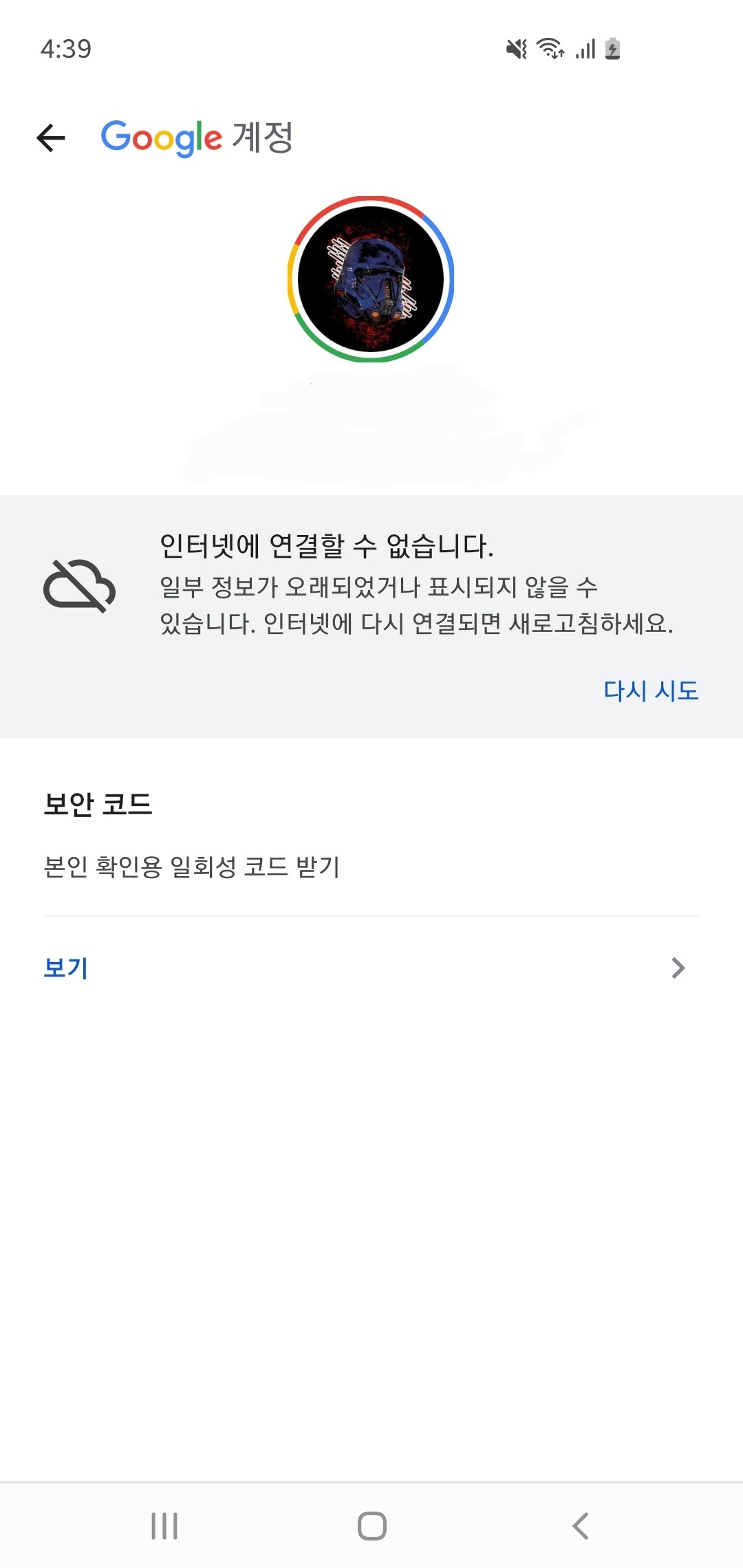Tap 다시 시도 to retry connecting
743x1568 pixels.
[x=652, y=692]
